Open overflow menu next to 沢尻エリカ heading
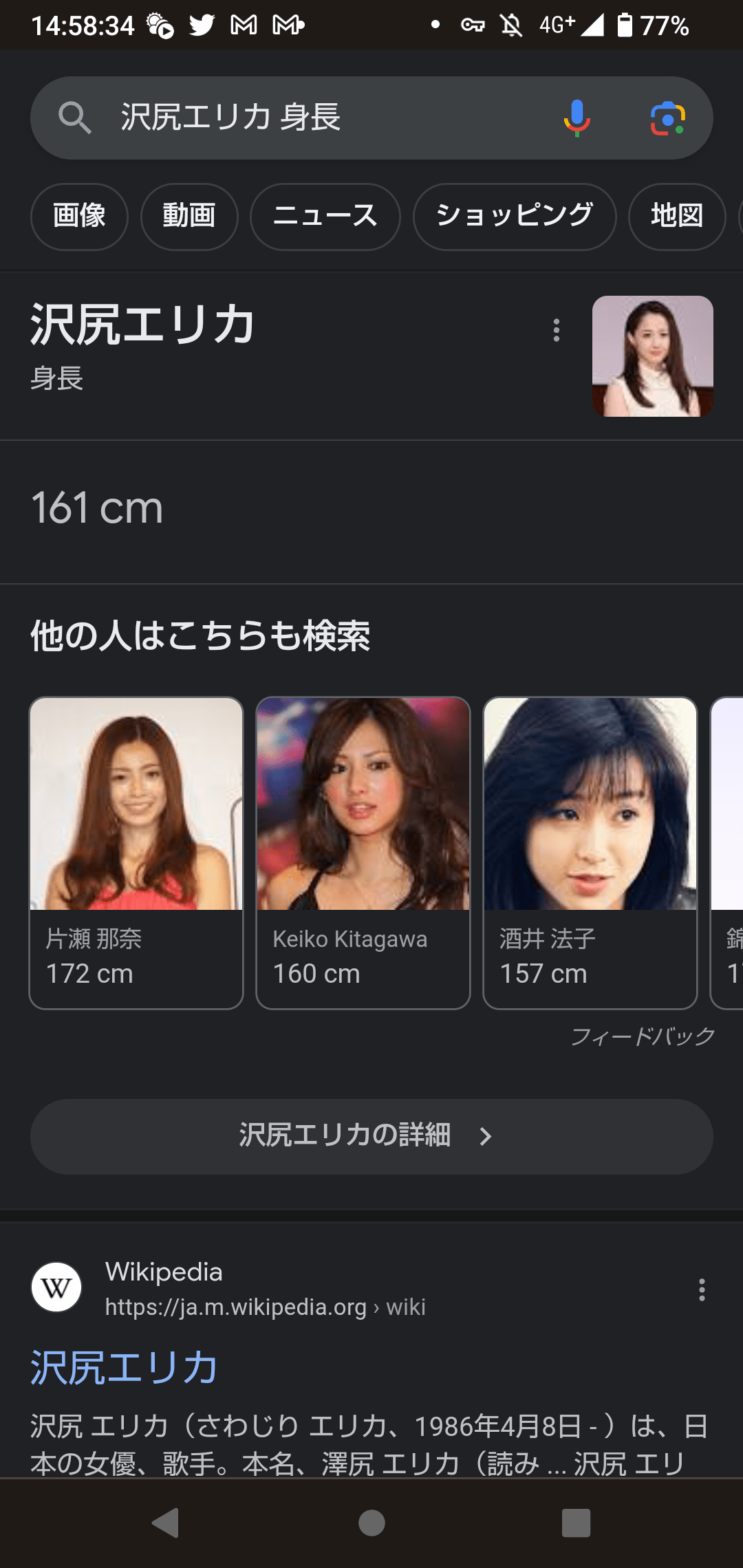The width and height of the screenshot is (743, 1568). coord(557,330)
